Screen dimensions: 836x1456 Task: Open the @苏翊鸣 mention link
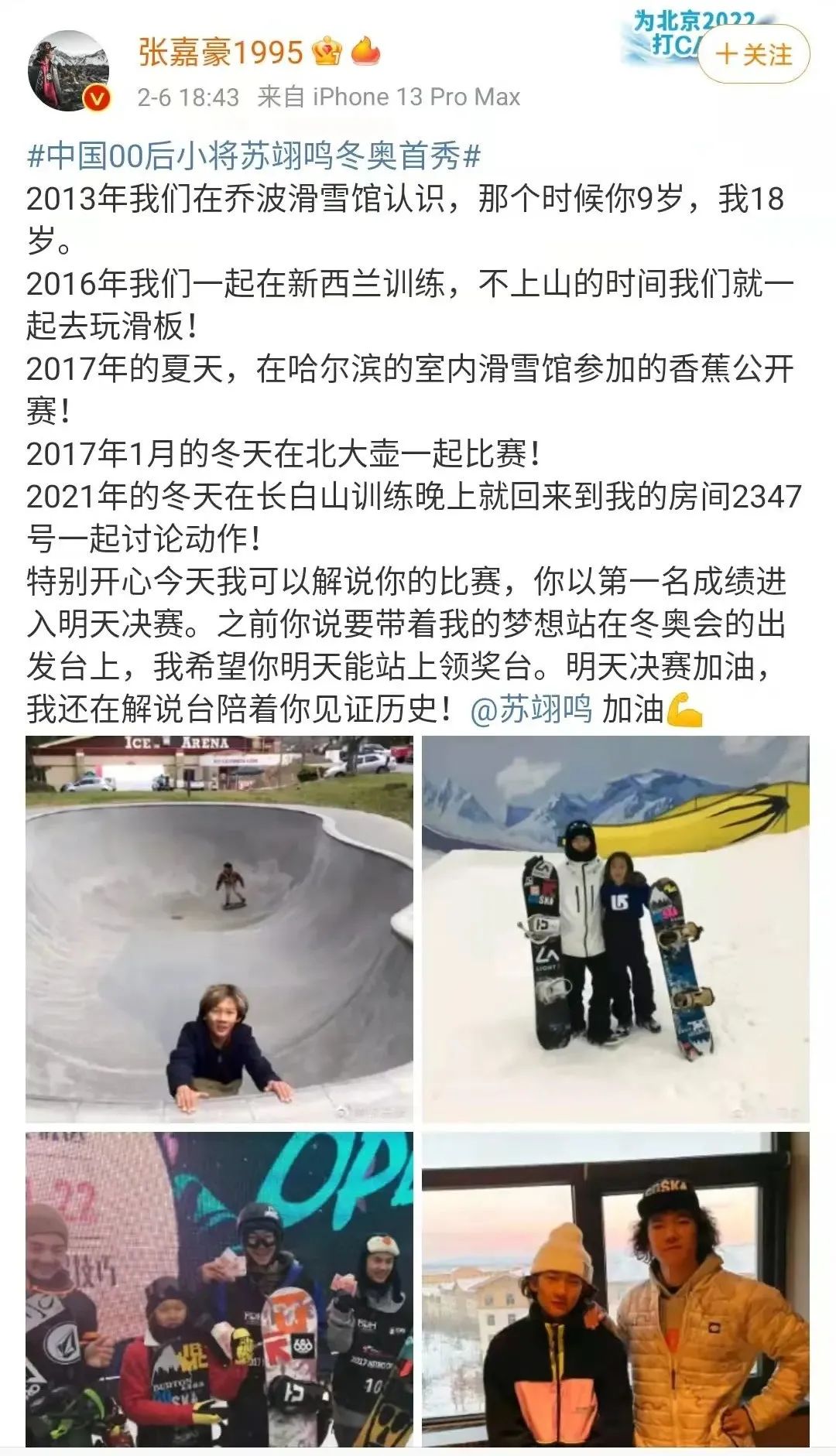point(531,709)
